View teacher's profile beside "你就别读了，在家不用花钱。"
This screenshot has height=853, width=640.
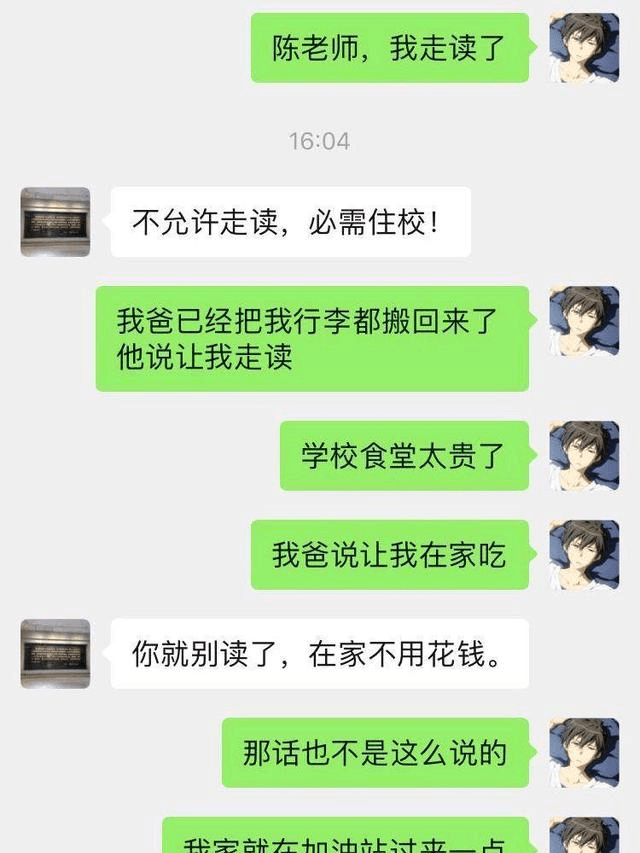pyautogui.click(x=55, y=654)
